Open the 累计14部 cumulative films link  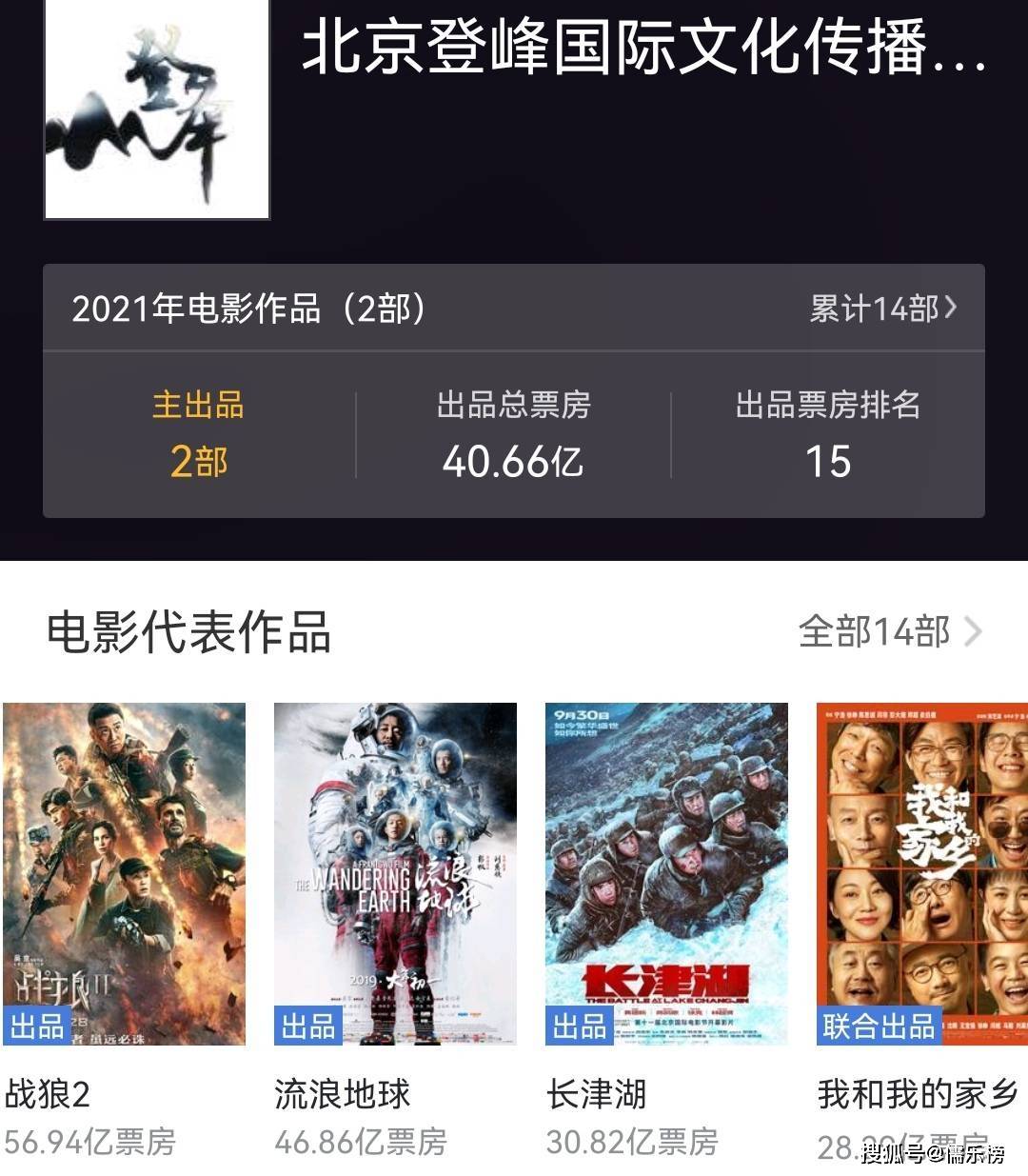pyautogui.click(x=882, y=309)
